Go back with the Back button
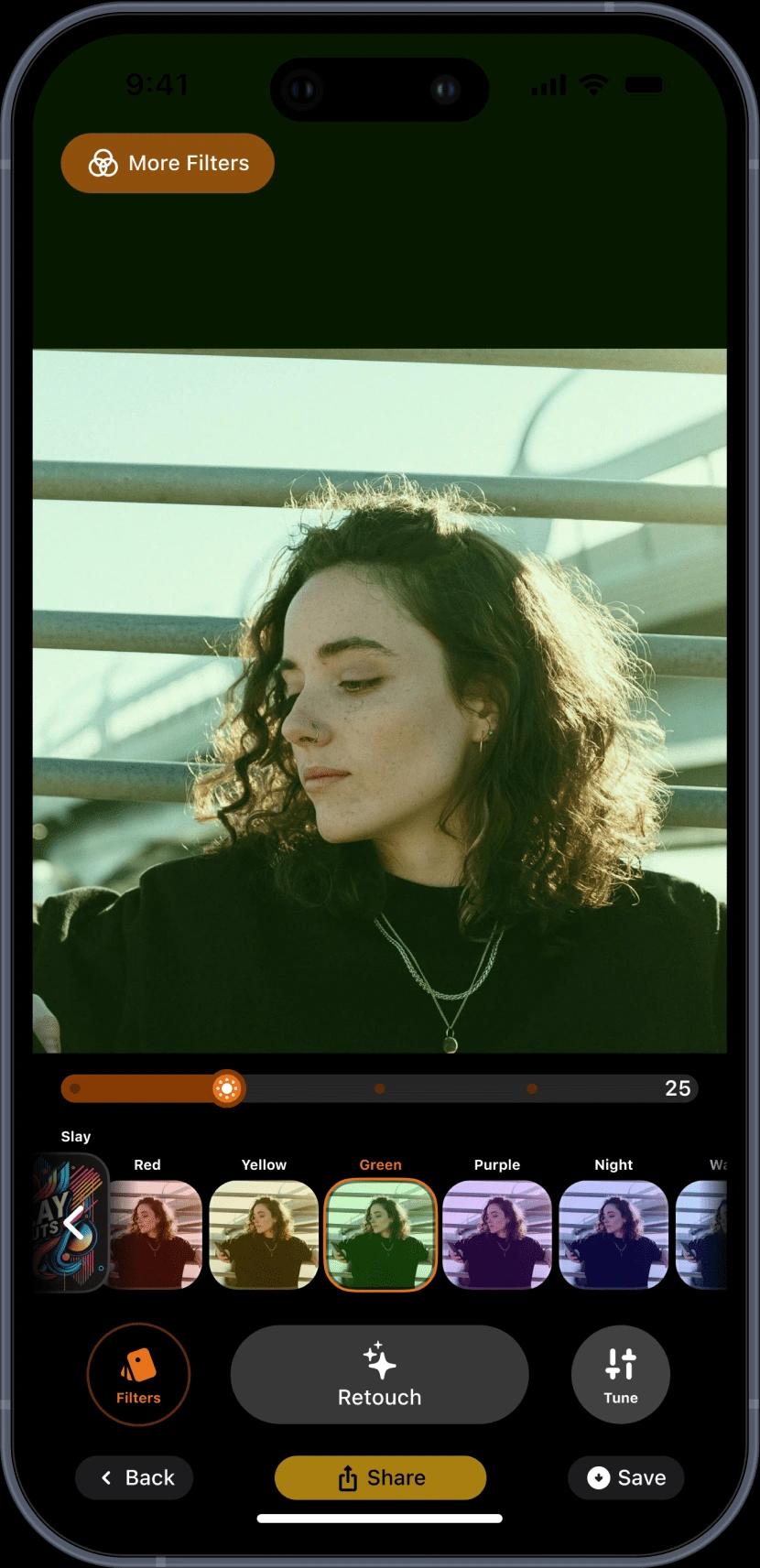 (x=135, y=1477)
